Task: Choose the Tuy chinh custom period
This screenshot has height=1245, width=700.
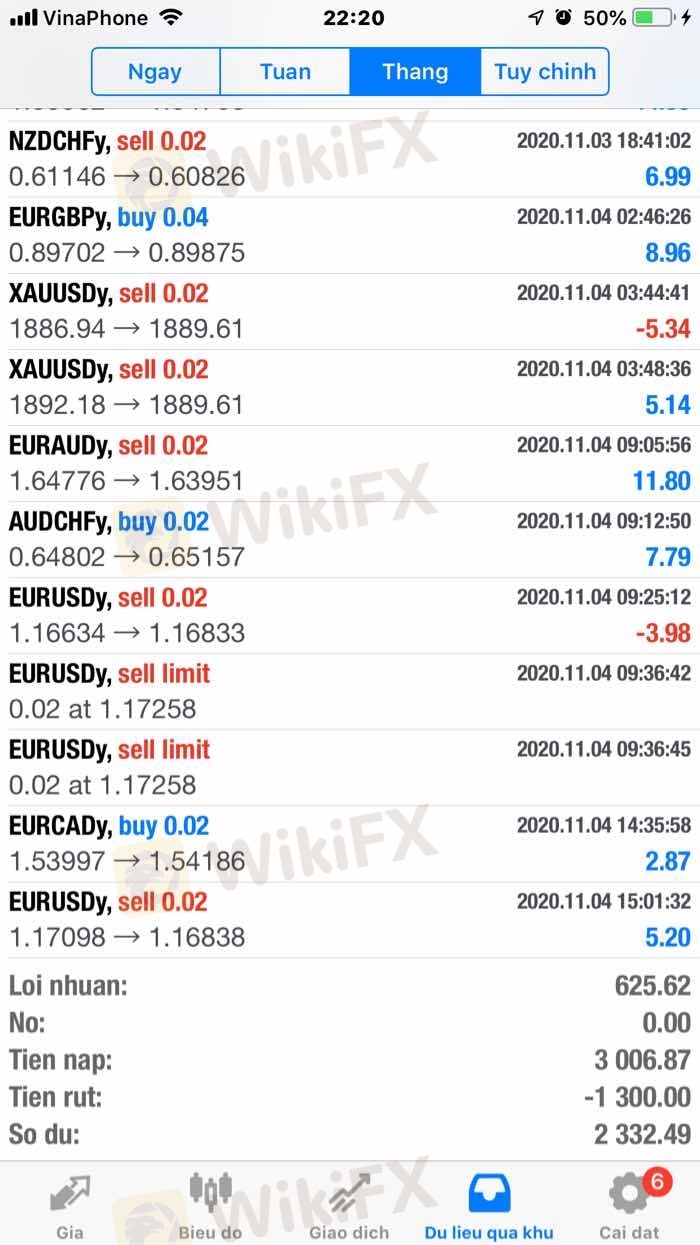Action: click(545, 72)
